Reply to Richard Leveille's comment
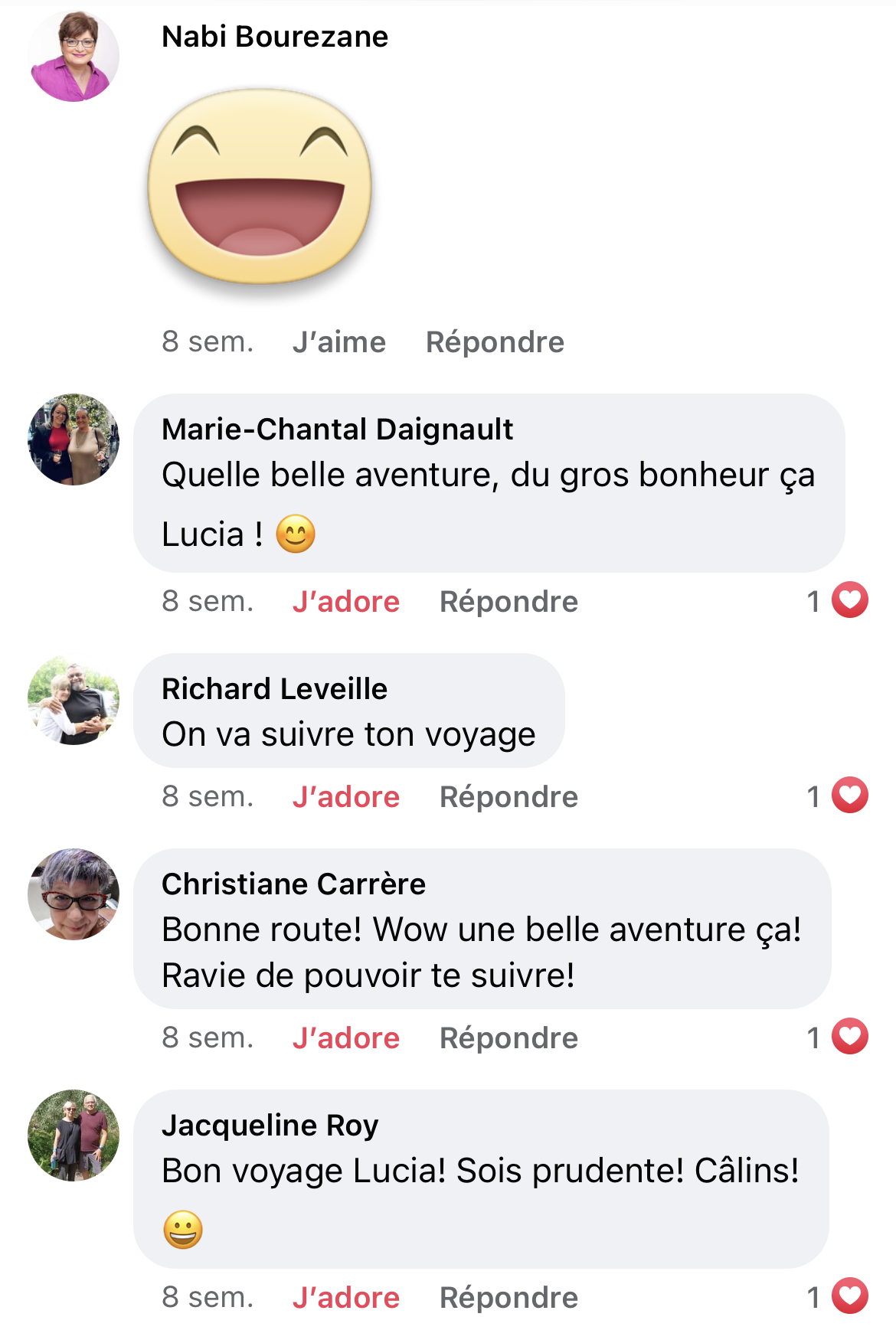 click(x=508, y=797)
